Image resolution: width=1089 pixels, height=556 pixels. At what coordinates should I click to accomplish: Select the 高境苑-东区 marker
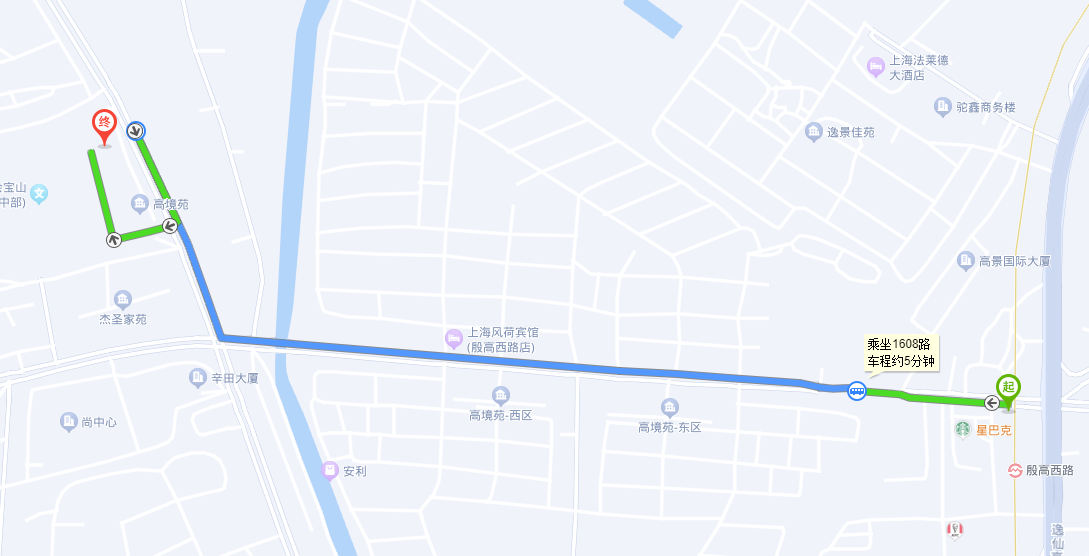click(x=669, y=407)
